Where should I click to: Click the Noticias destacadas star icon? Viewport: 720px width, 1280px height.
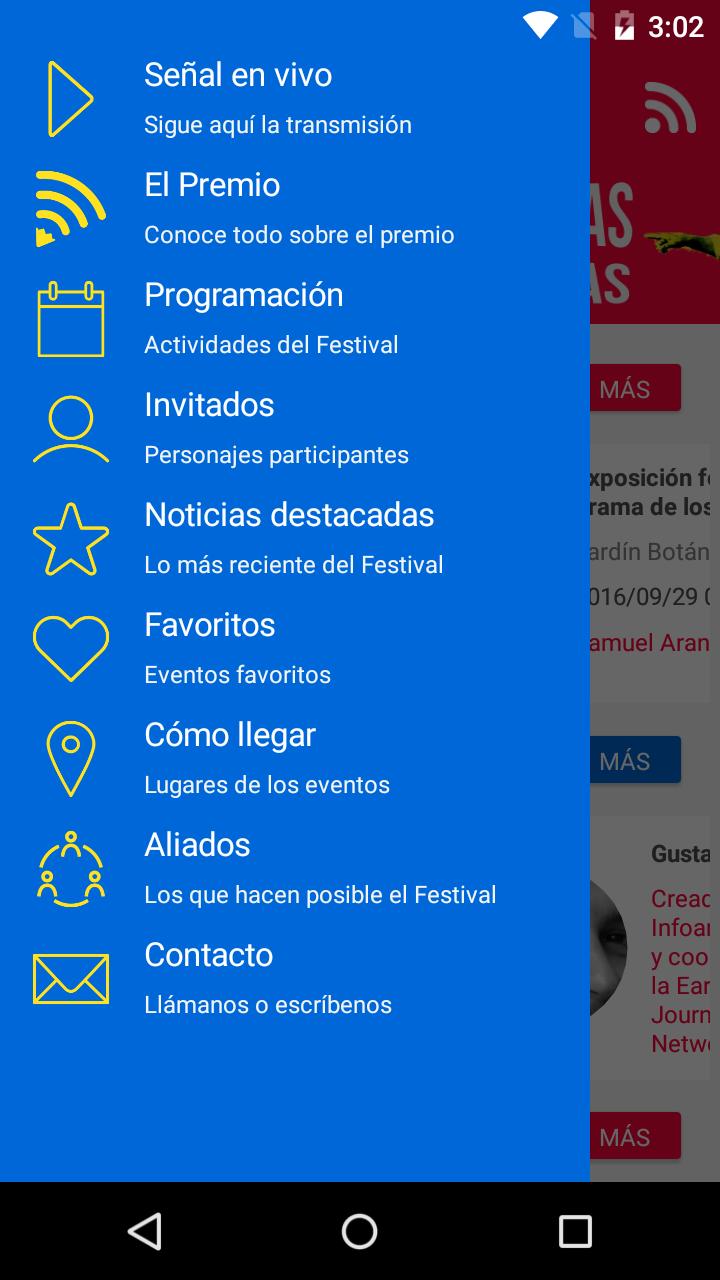tap(70, 540)
